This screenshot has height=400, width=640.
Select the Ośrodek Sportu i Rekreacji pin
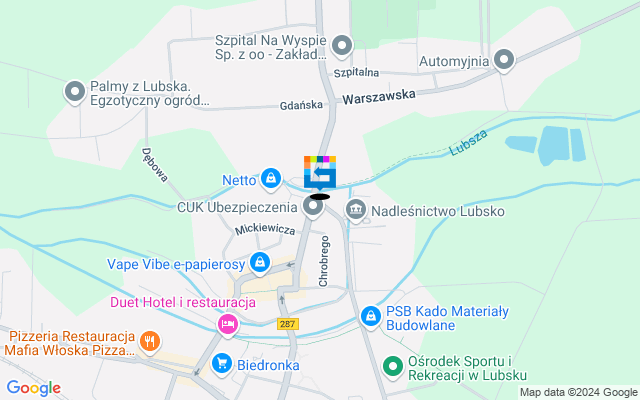pyautogui.click(x=393, y=367)
